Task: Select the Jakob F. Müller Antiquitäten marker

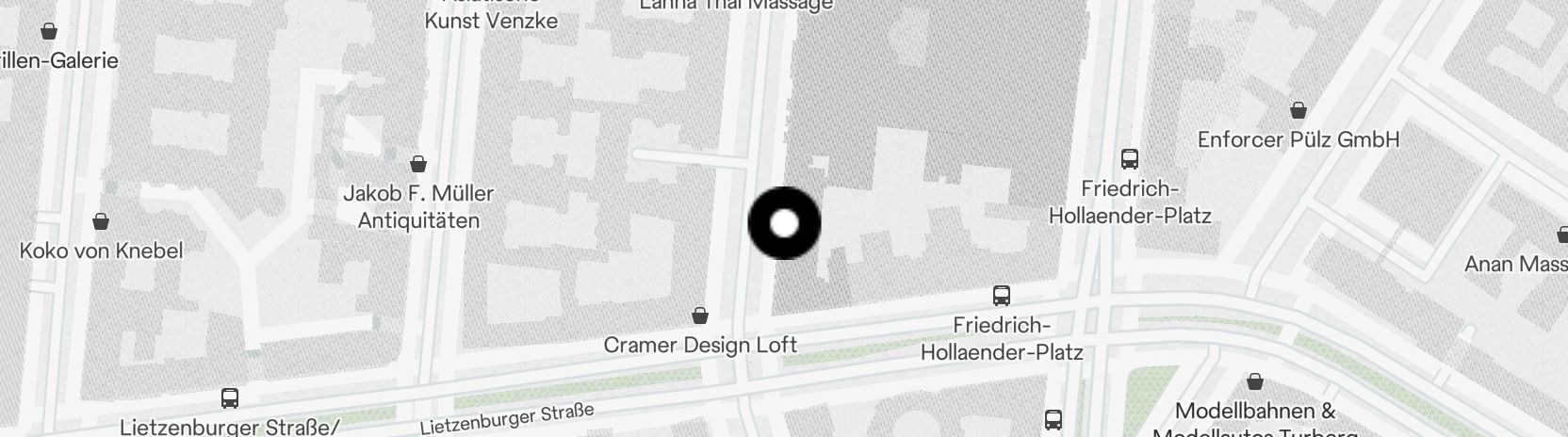Action: tap(418, 165)
